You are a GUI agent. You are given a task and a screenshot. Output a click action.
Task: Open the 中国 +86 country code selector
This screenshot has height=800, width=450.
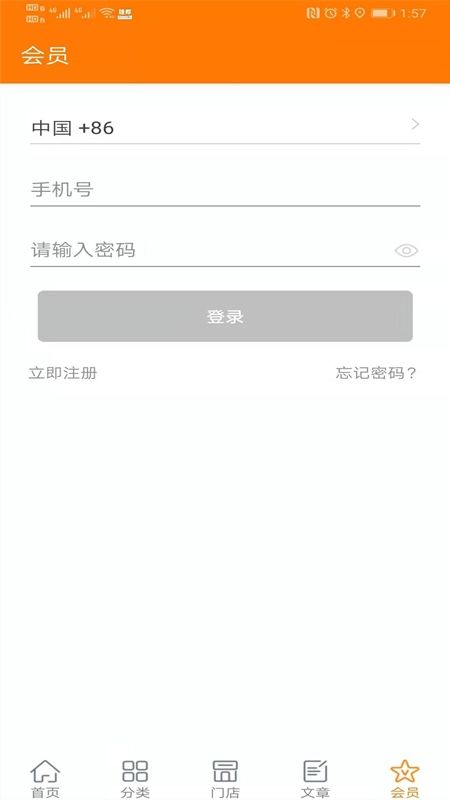tap(225, 128)
